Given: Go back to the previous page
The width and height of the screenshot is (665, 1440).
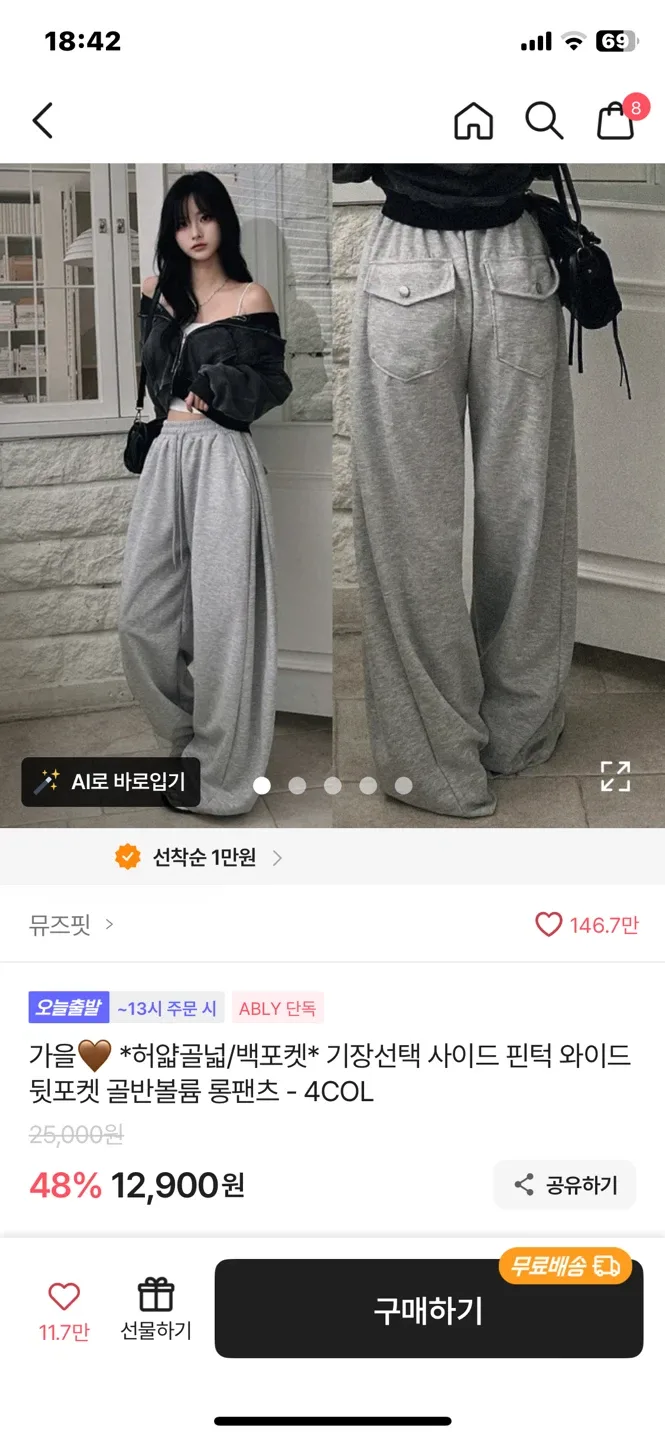Looking at the screenshot, I should (x=42, y=121).
